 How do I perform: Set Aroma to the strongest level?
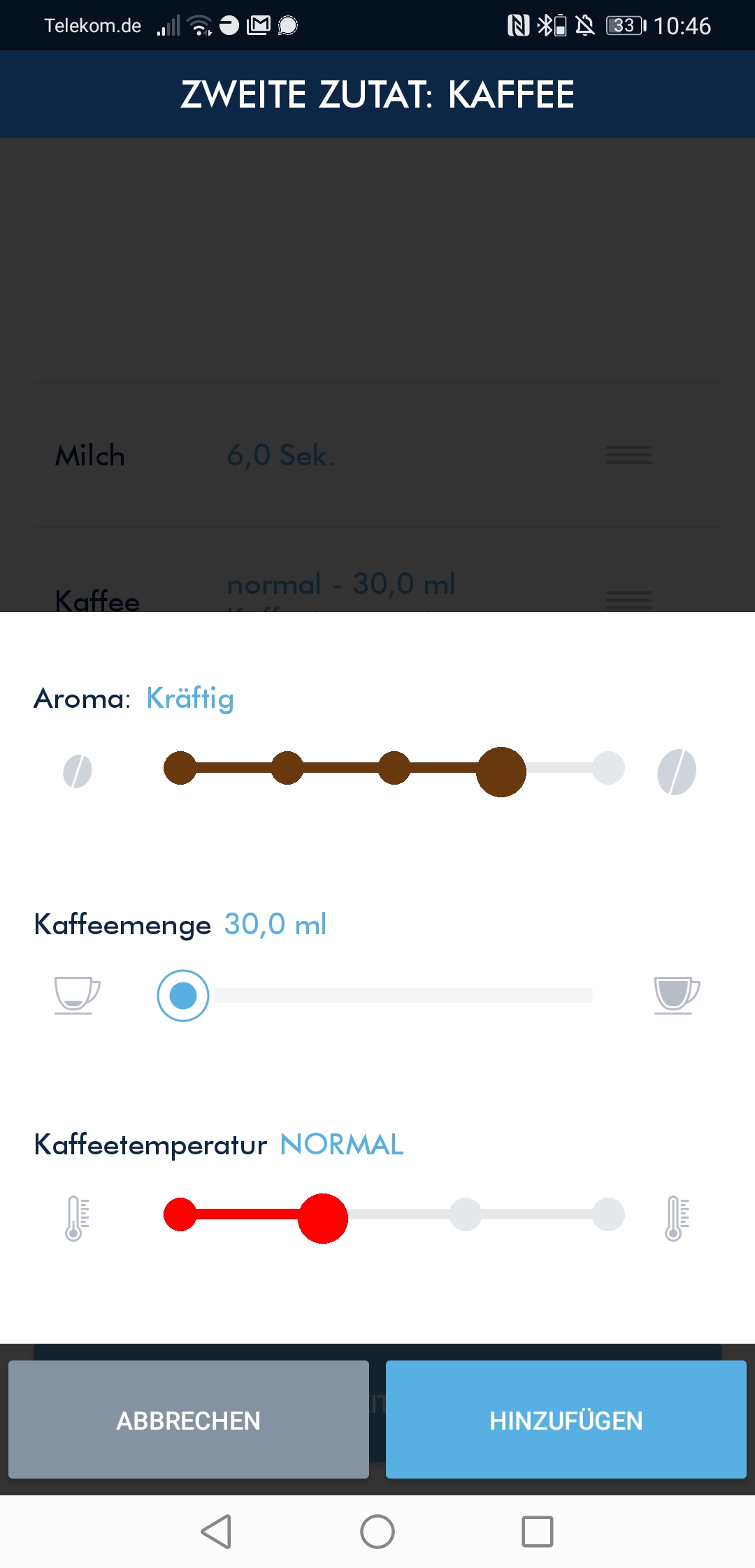608,769
